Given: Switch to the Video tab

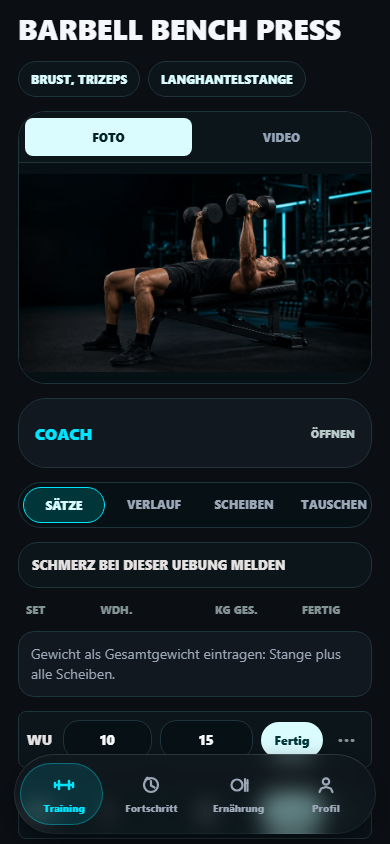Looking at the screenshot, I should (x=281, y=137).
